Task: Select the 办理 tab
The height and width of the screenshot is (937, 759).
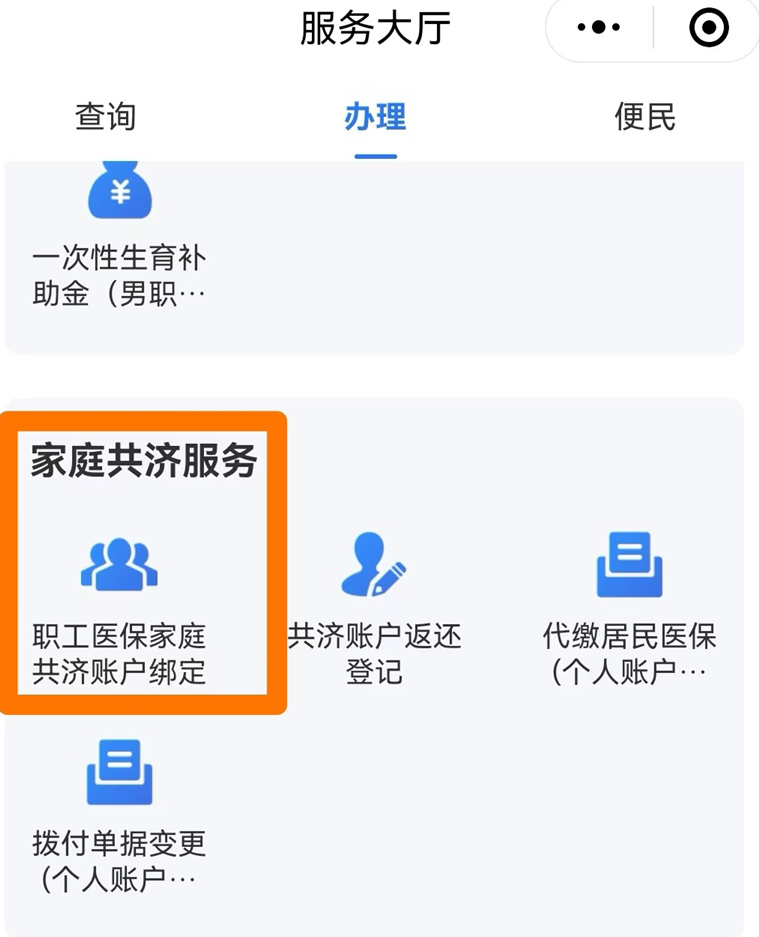Action: (375, 117)
